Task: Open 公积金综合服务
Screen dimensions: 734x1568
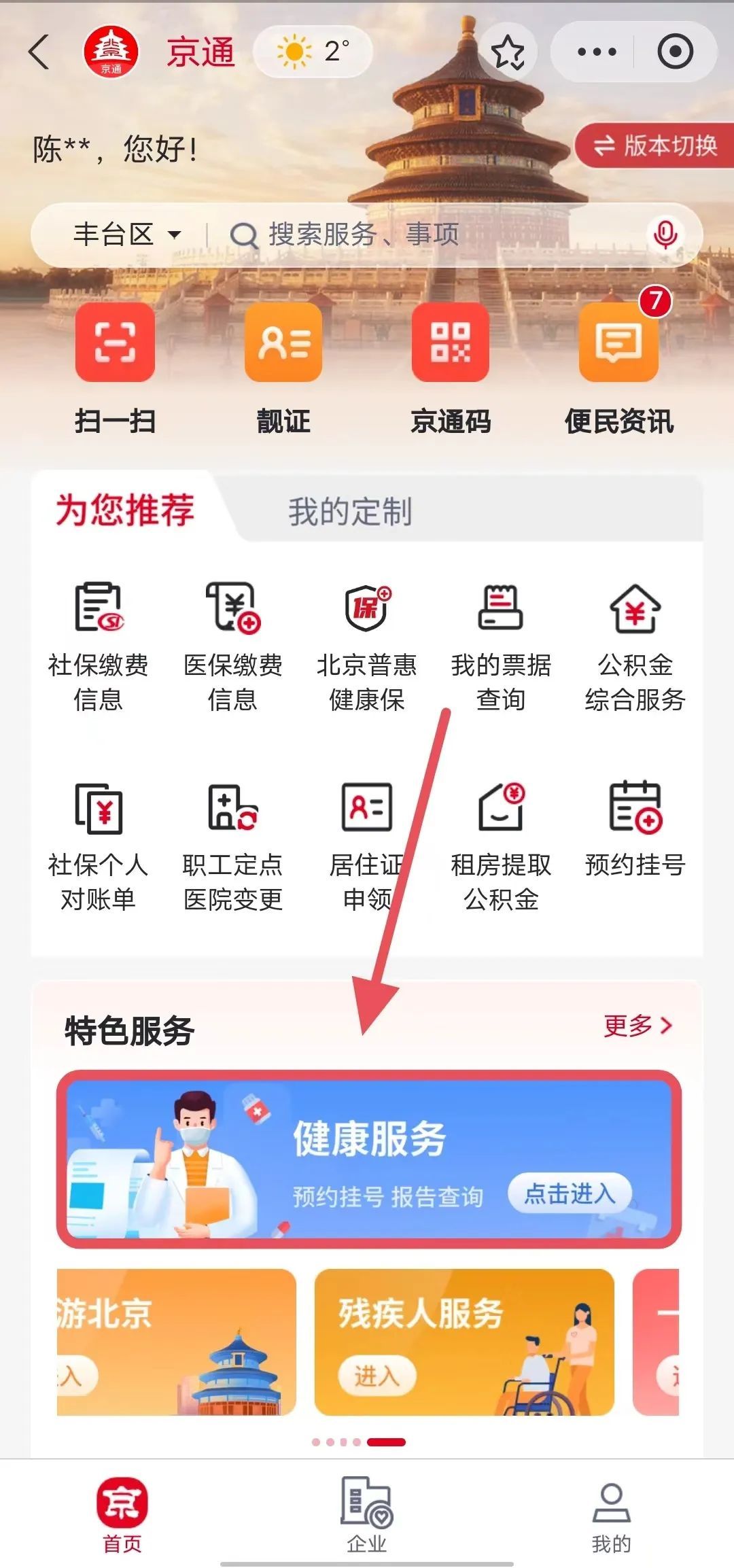Action: click(635, 644)
